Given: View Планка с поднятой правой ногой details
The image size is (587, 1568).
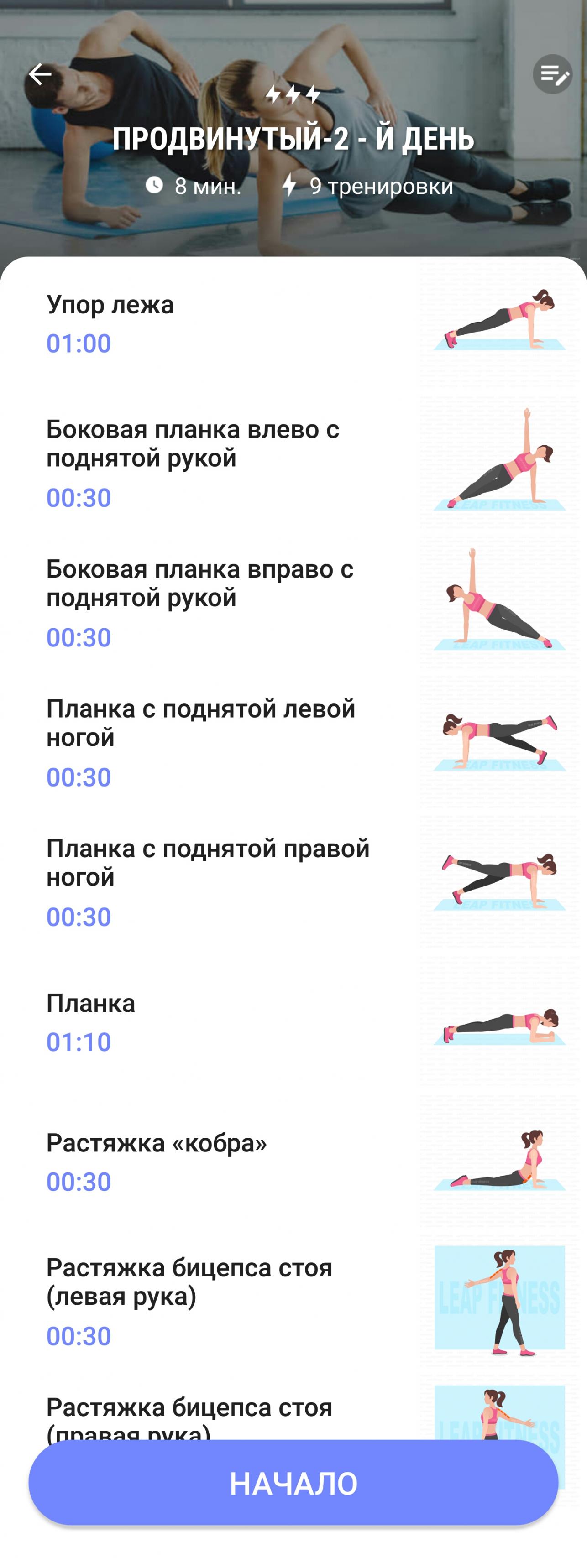Looking at the screenshot, I should [x=293, y=881].
